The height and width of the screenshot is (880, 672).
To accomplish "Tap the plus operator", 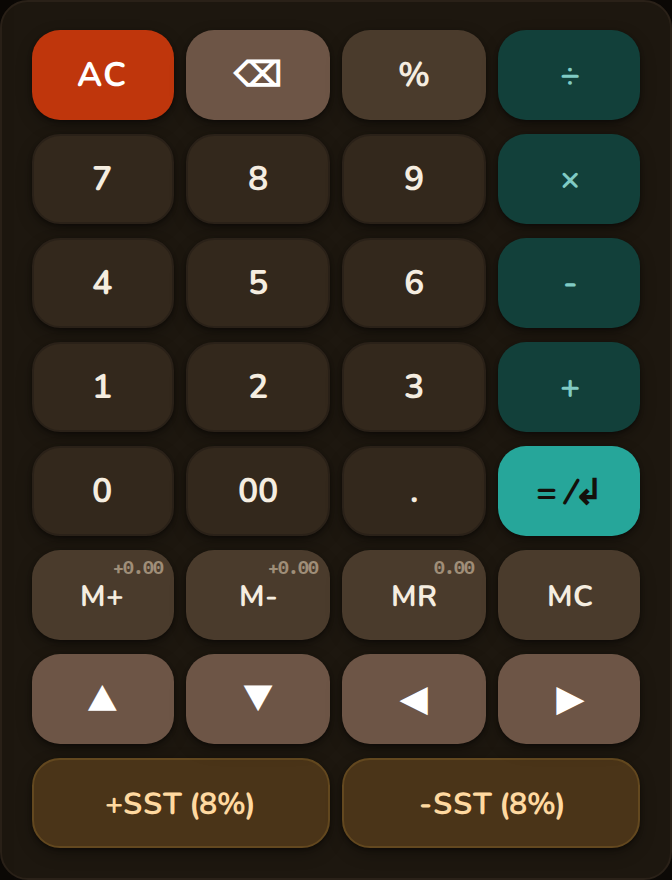I will click(569, 387).
